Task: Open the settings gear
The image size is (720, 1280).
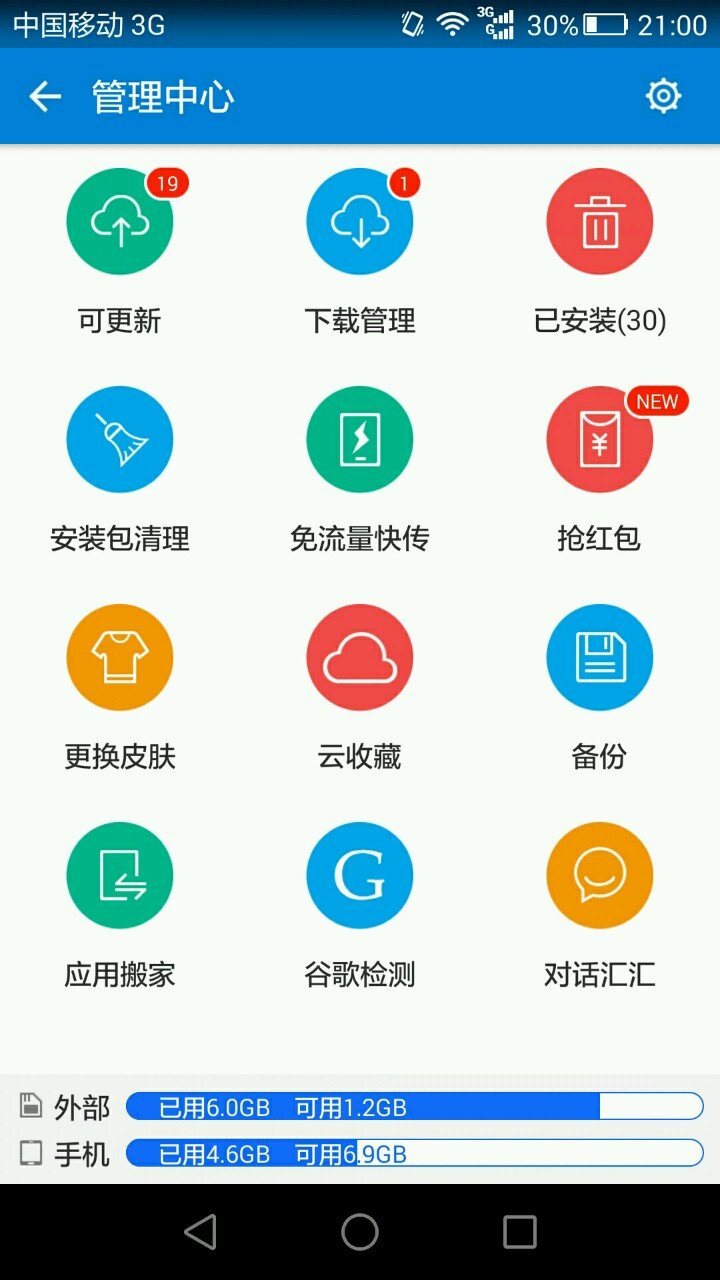Action: (663, 96)
